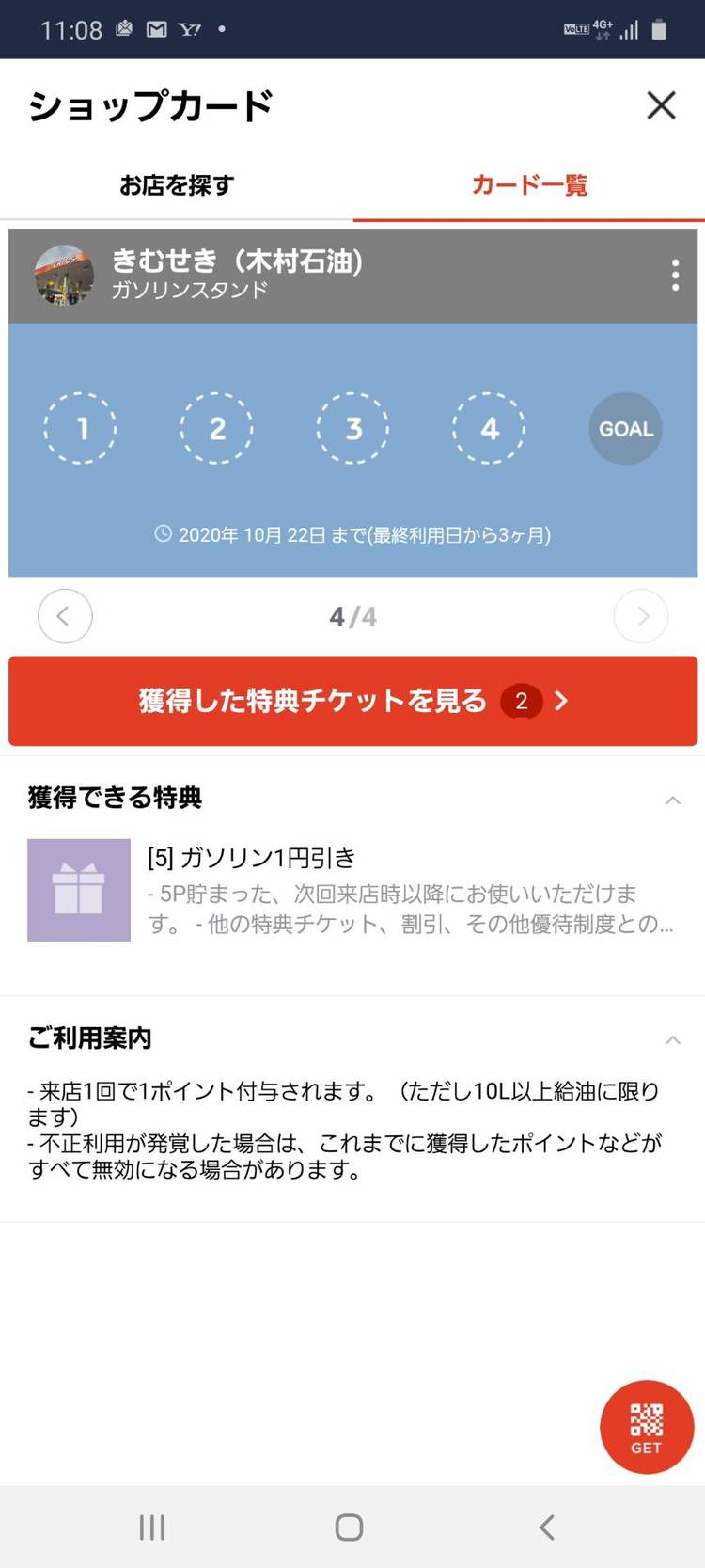Collapse the ご利用案内 section

tap(672, 1039)
